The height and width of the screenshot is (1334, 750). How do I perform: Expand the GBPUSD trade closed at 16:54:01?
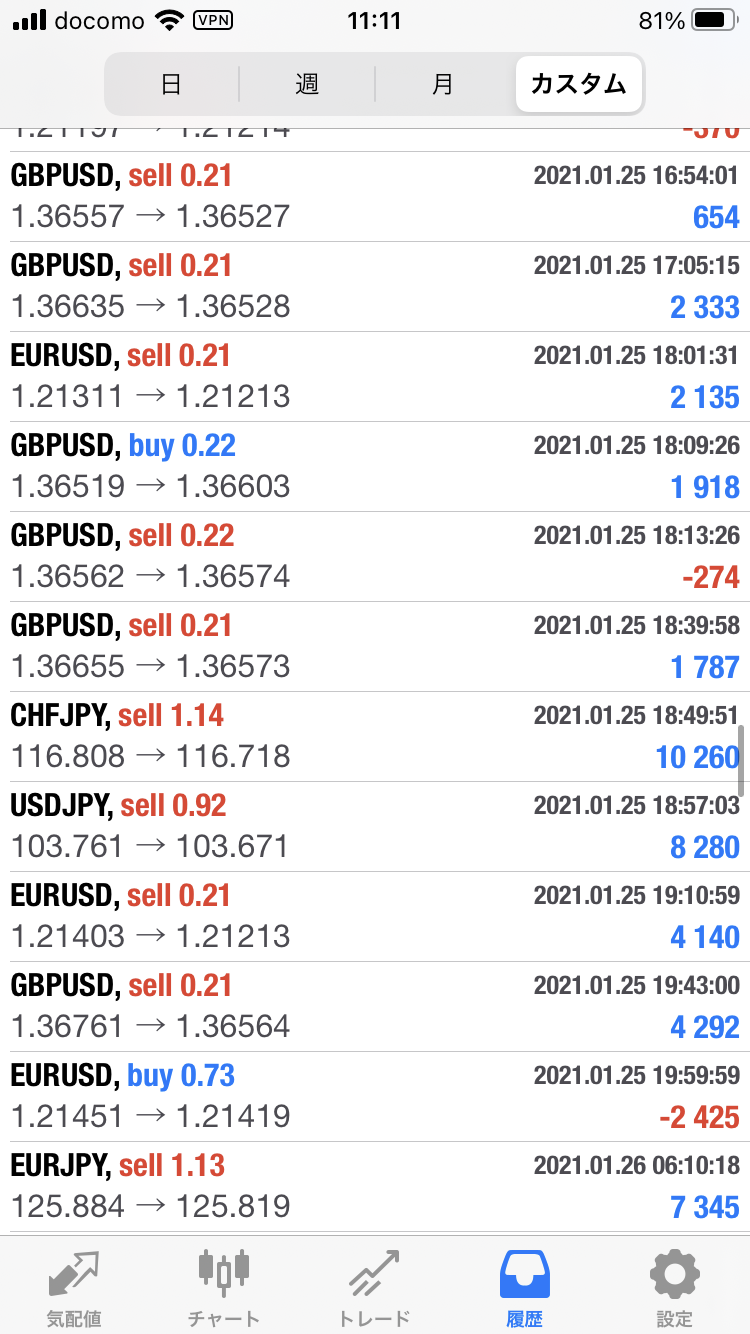point(375,197)
